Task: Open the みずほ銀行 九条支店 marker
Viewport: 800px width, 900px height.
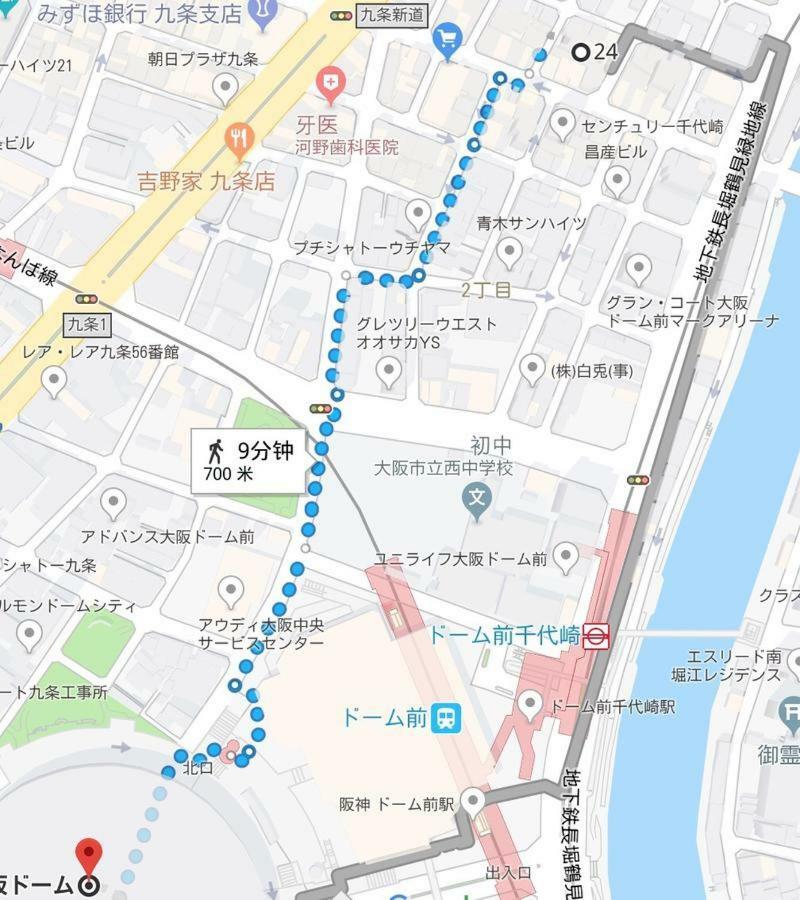Action: pos(263,12)
